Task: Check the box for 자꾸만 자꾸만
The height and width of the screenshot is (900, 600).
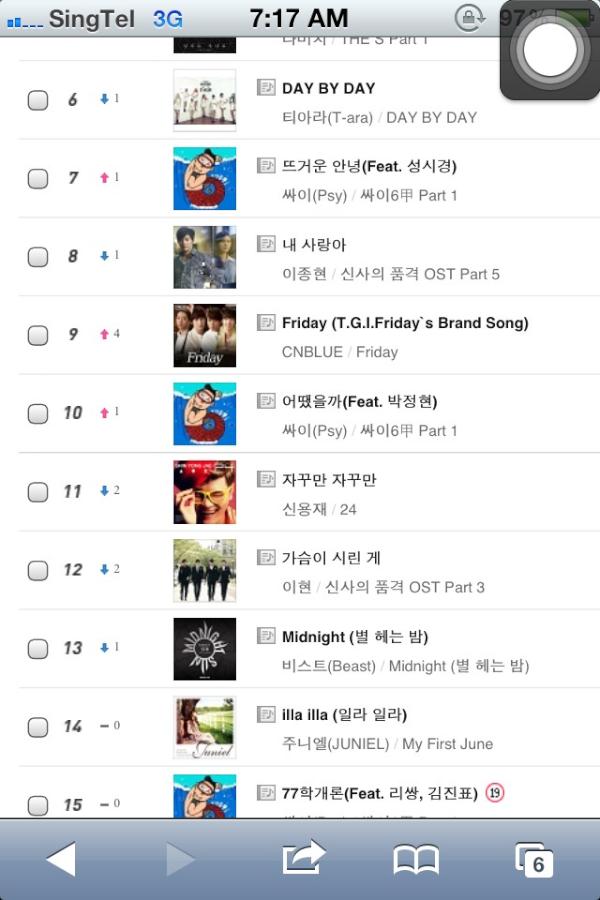Action: click(37, 492)
